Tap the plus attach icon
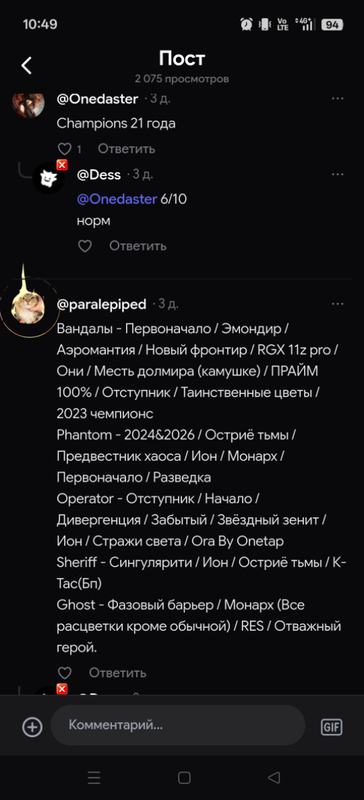The width and height of the screenshot is (364, 800). tap(32, 727)
